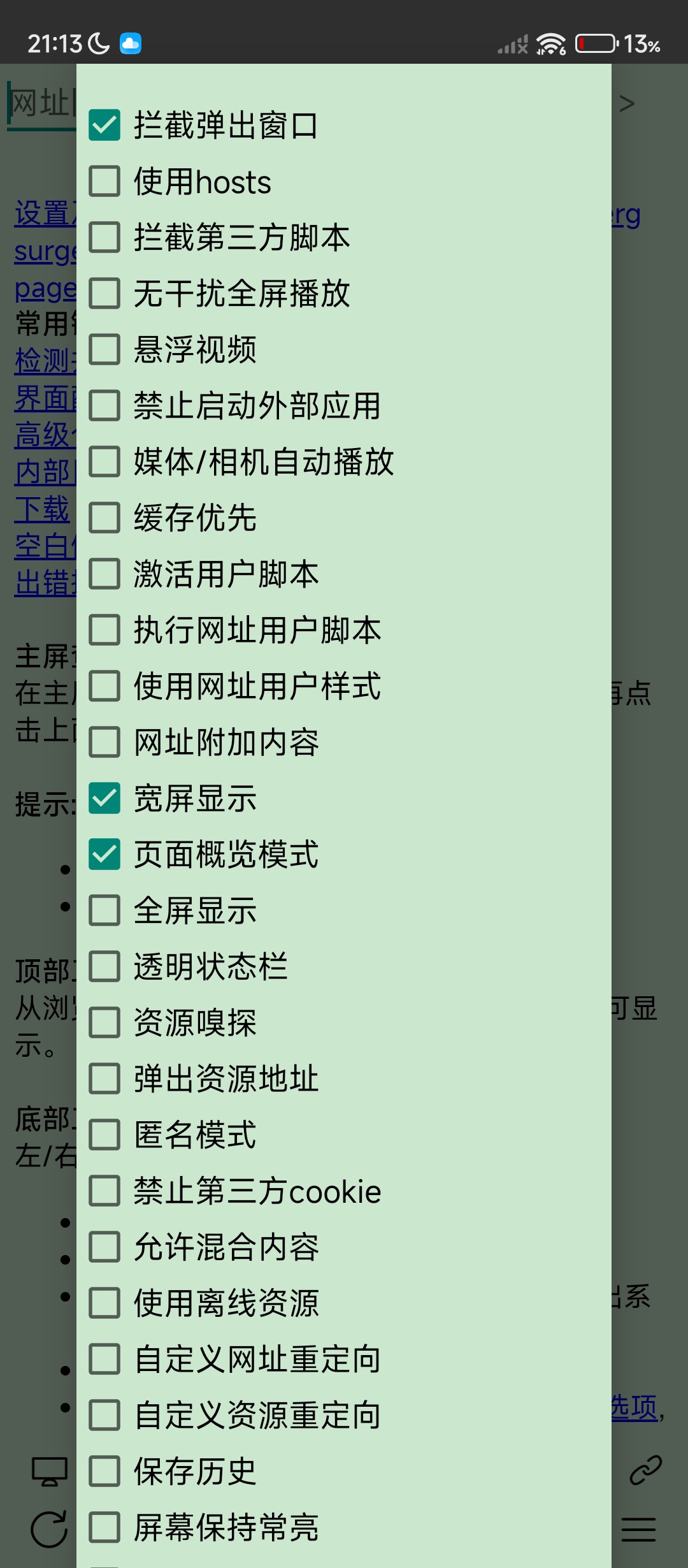Image resolution: width=688 pixels, height=1568 pixels.
Task: Enable 悬浮视频 checkbox
Action: 104,349
